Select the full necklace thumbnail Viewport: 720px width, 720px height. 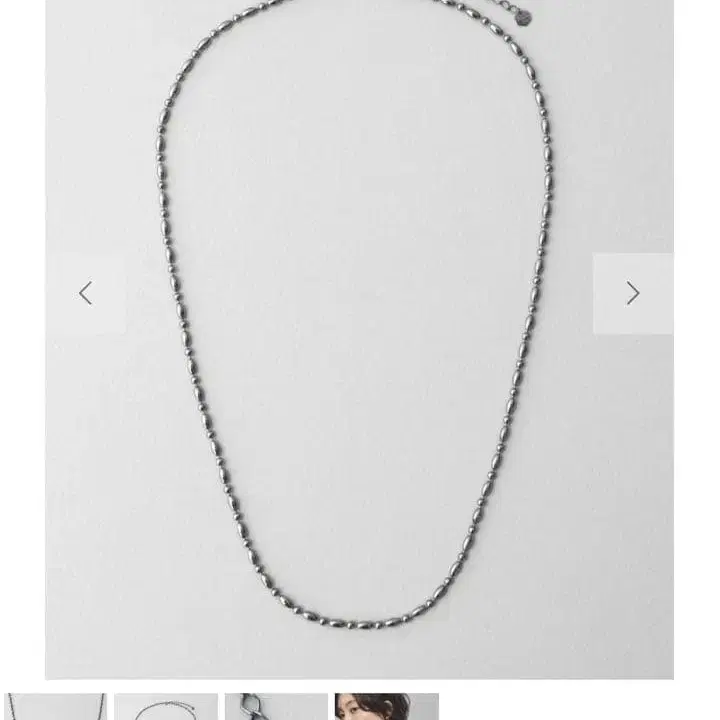pos(165,707)
